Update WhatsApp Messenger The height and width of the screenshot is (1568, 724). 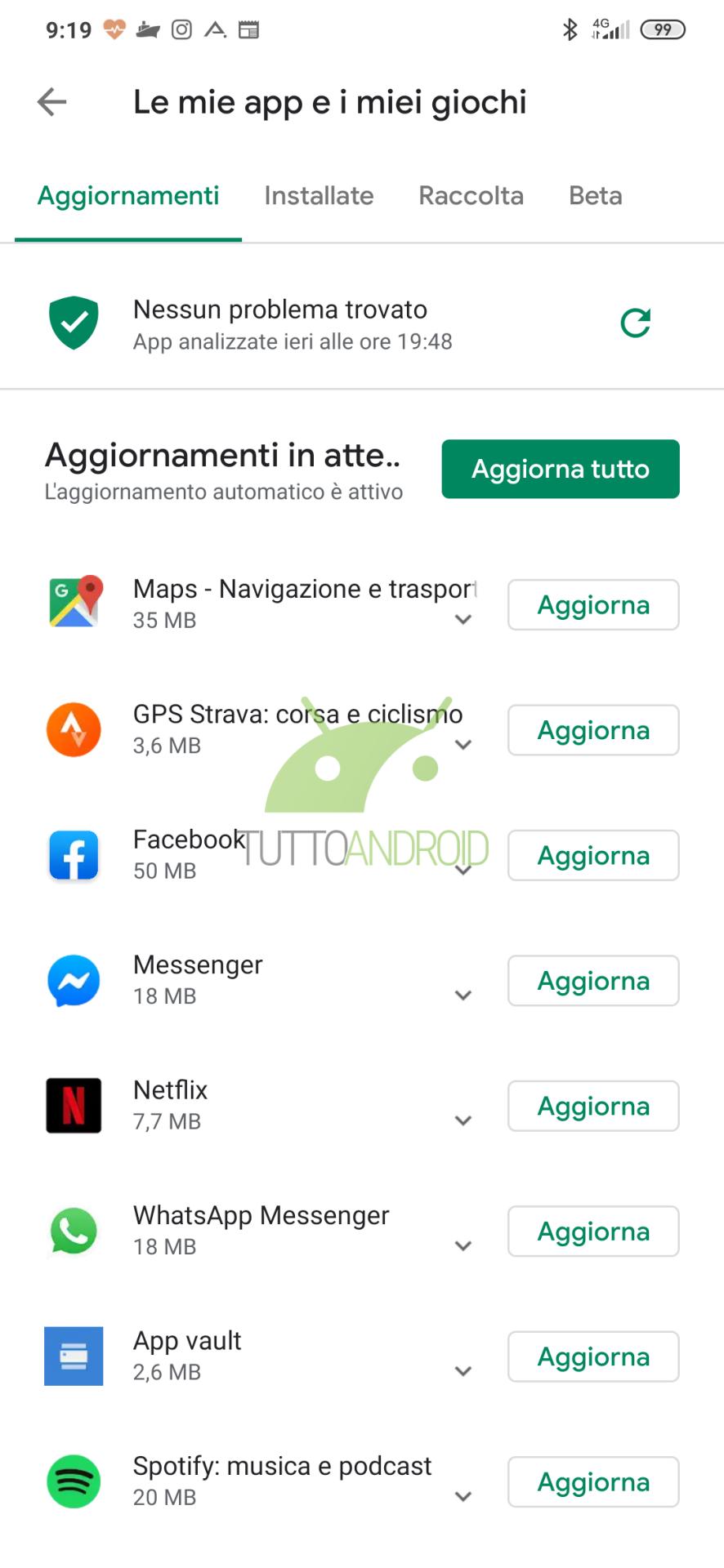click(593, 1232)
